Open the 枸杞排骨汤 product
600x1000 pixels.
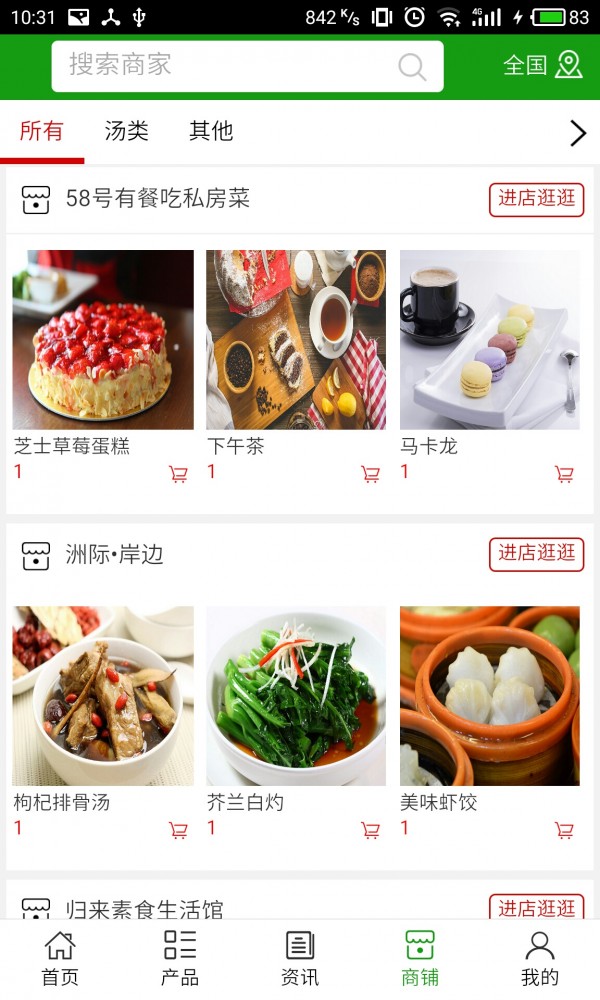coord(103,696)
